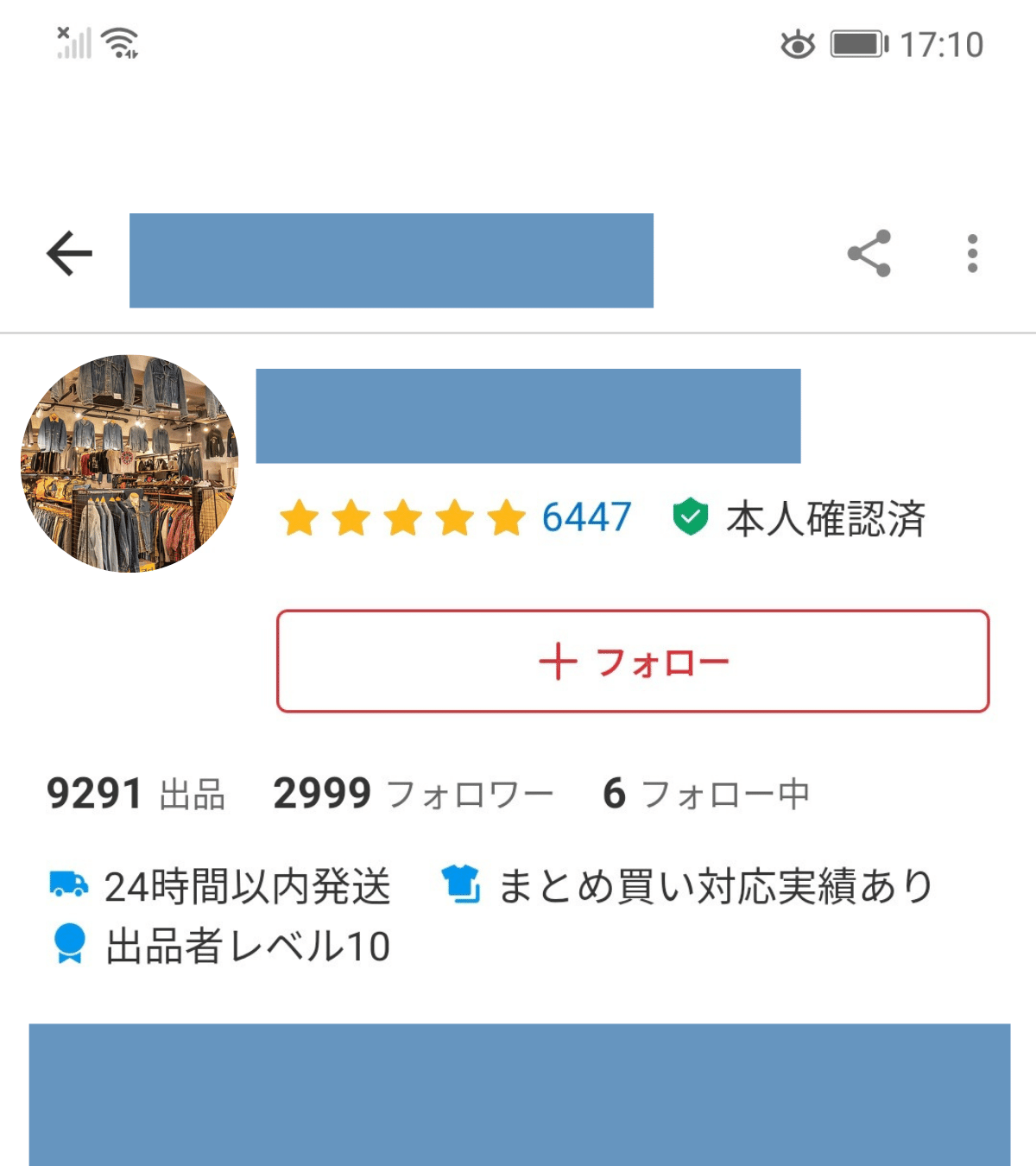The image size is (1036, 1166).
Task: Open the 2999 フォロワー list
Action: point(412,793)
